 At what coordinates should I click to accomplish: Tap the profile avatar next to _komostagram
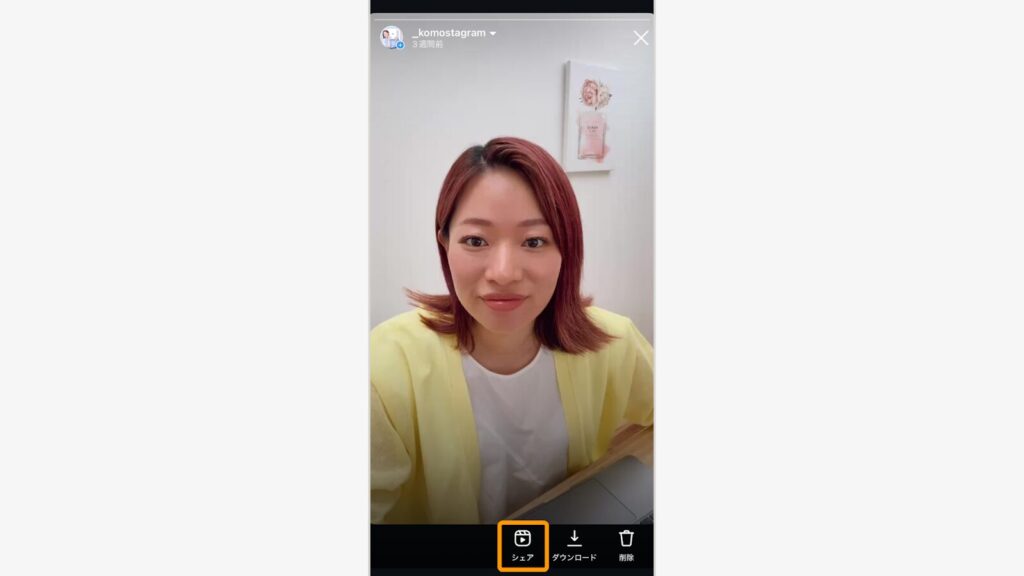(x=391, y=38)
